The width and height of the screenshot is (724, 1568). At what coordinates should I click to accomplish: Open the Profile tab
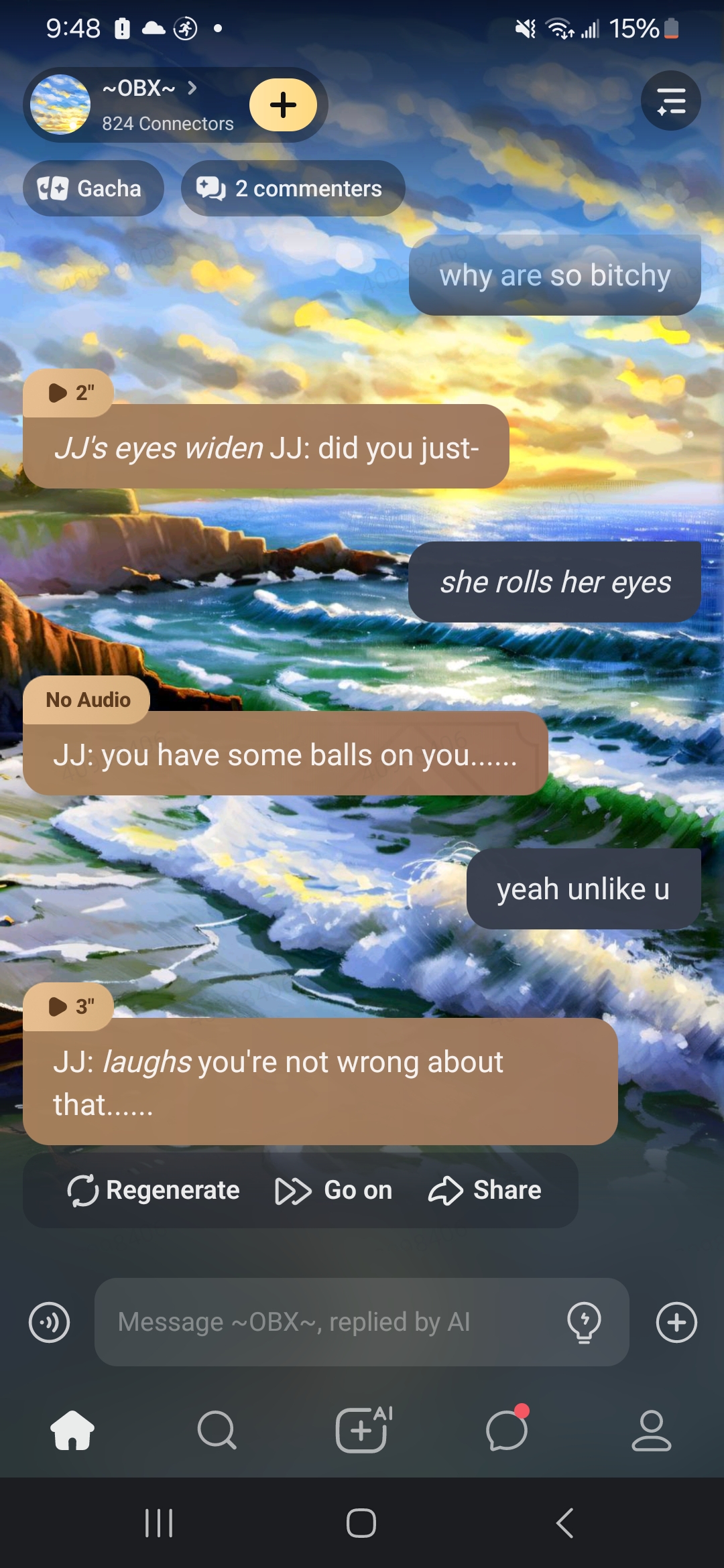pyautogui.click(x=651, y=1430)
